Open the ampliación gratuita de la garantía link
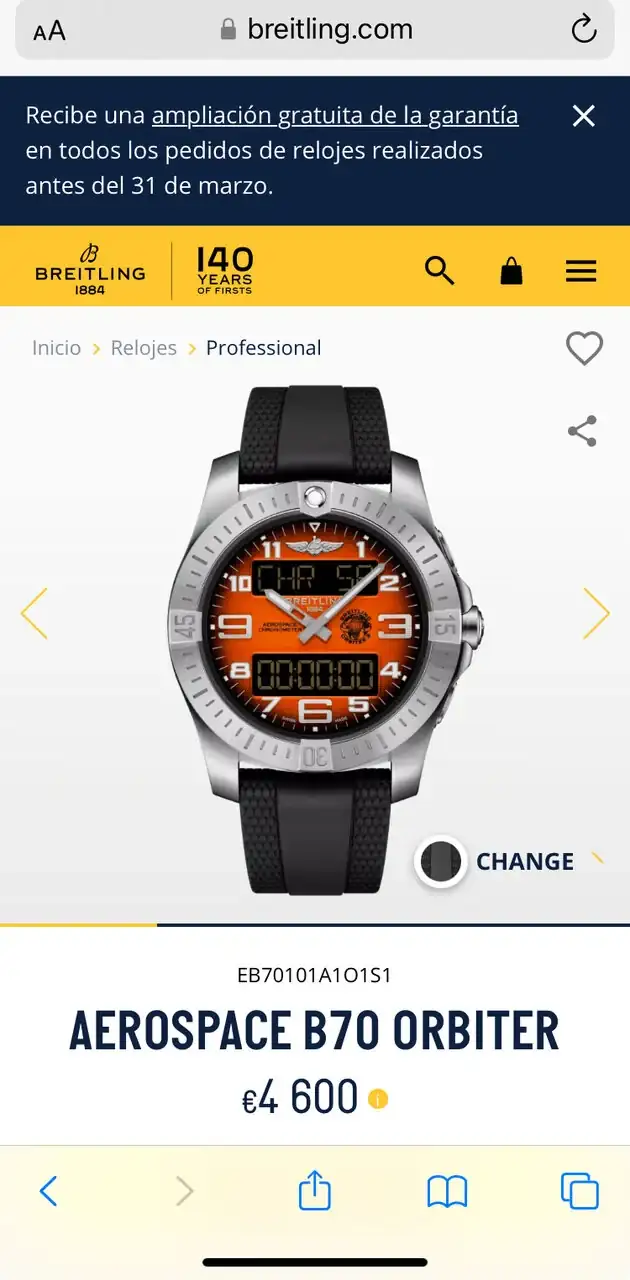 pos(335,116)
